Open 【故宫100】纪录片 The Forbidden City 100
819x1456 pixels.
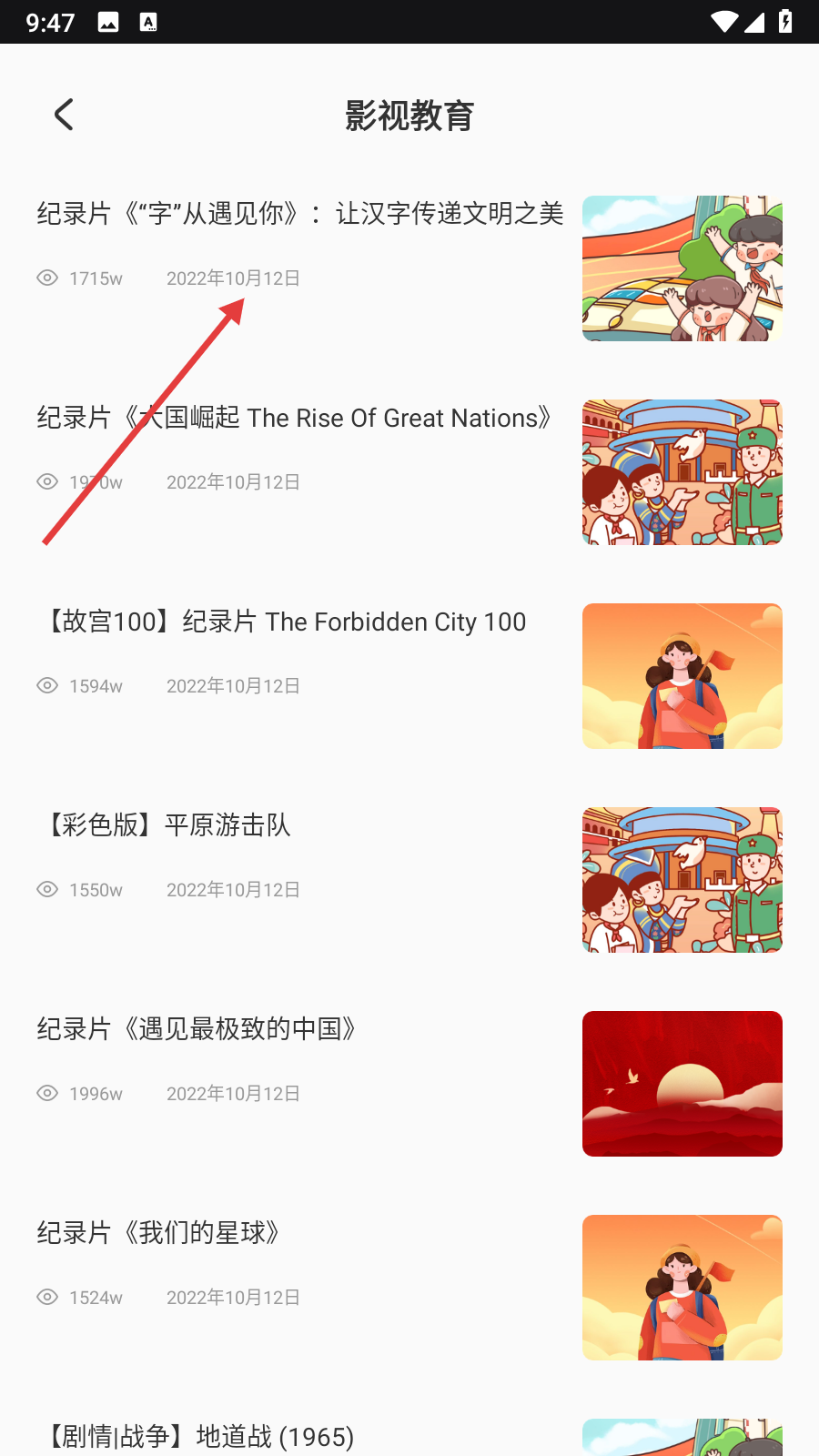pyautogui.click(x=282, y=622)
